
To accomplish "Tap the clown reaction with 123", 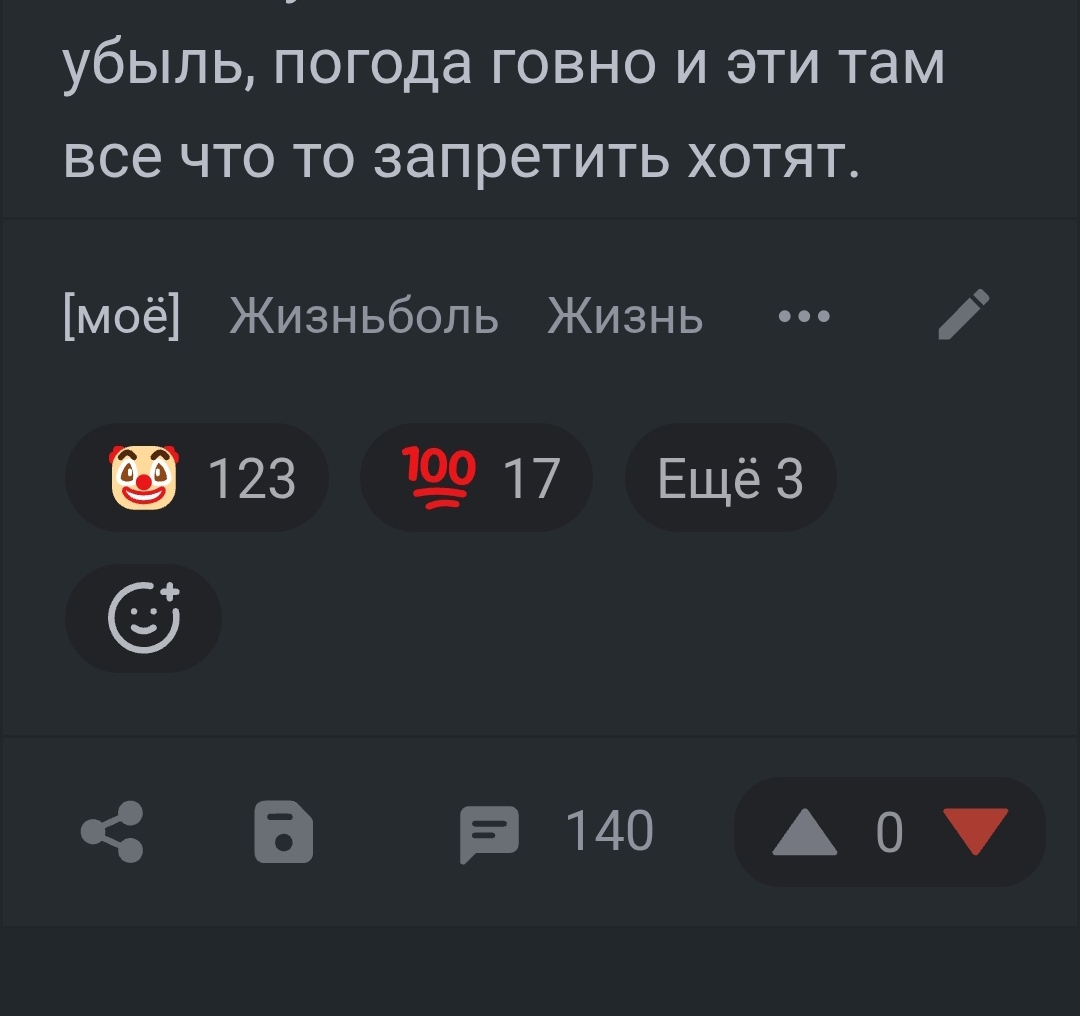I will click(197, 478).
